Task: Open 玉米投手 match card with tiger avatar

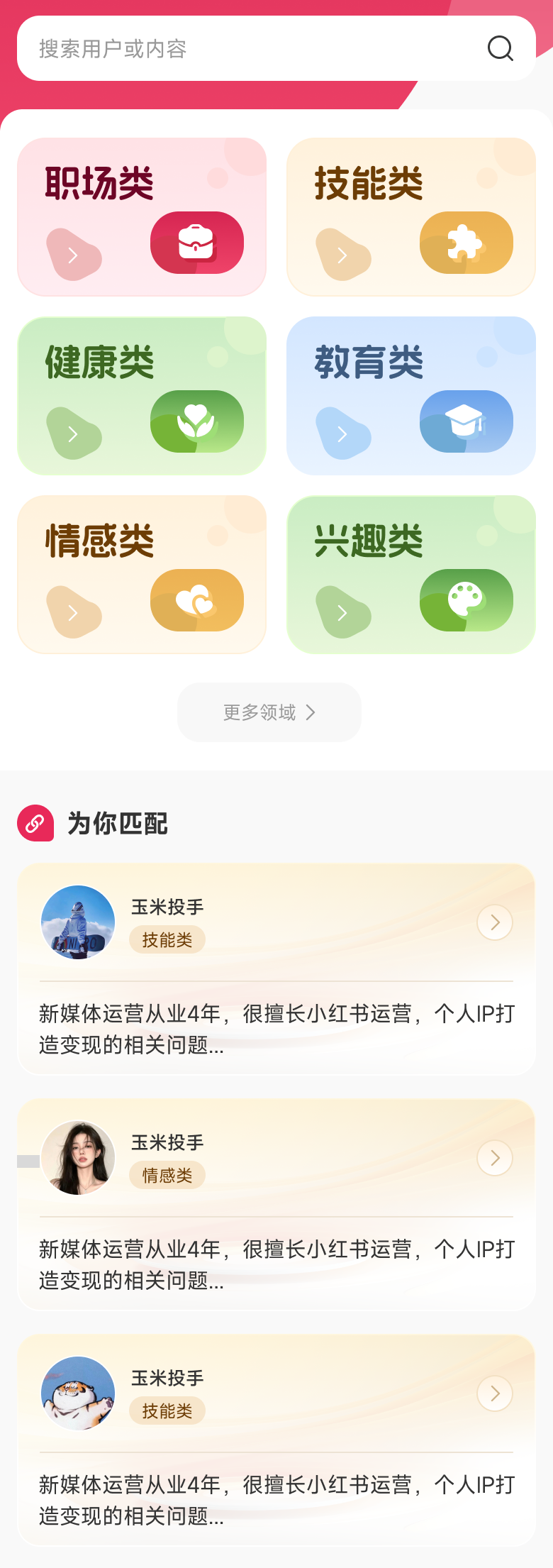Action: pos(276,1440)
